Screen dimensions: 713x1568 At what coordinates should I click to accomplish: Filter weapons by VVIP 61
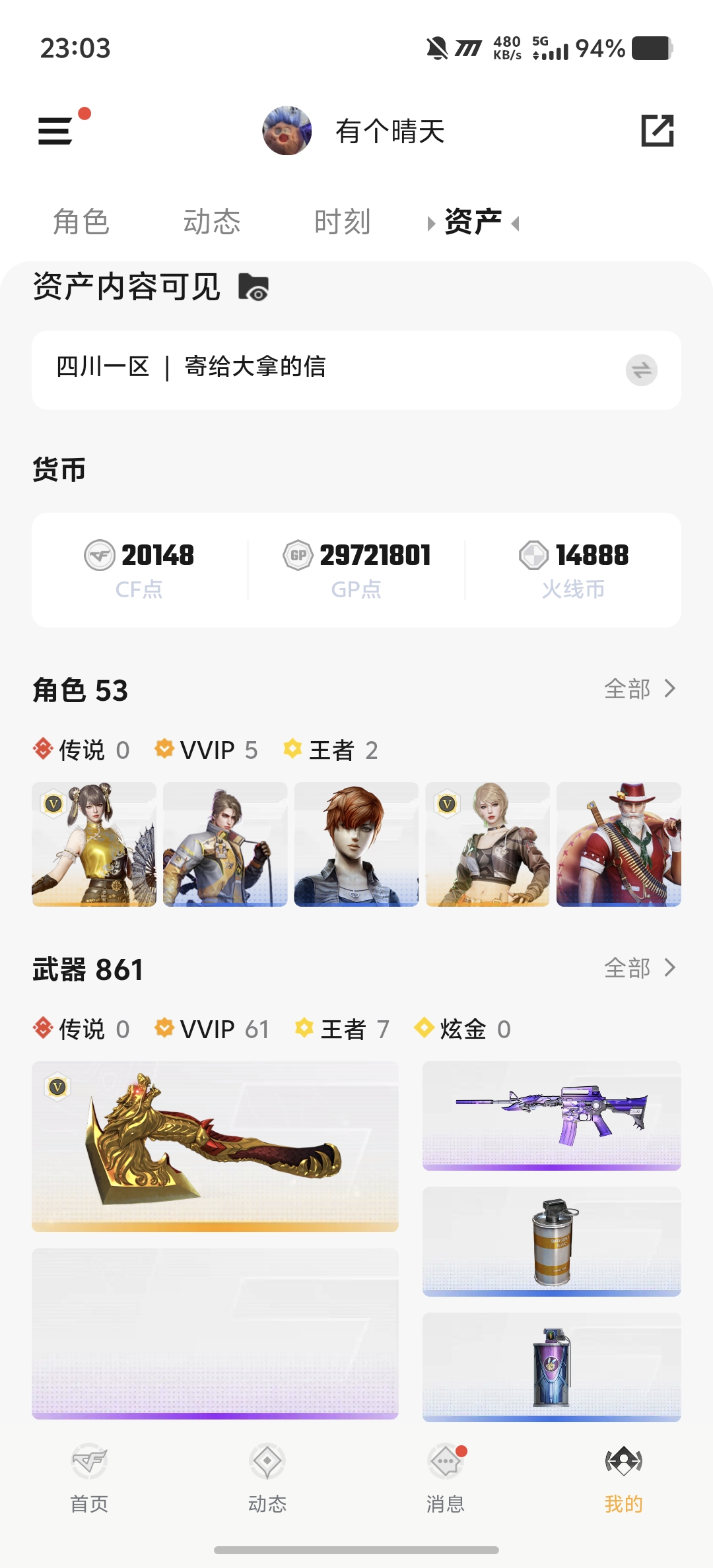(211, 1029)
